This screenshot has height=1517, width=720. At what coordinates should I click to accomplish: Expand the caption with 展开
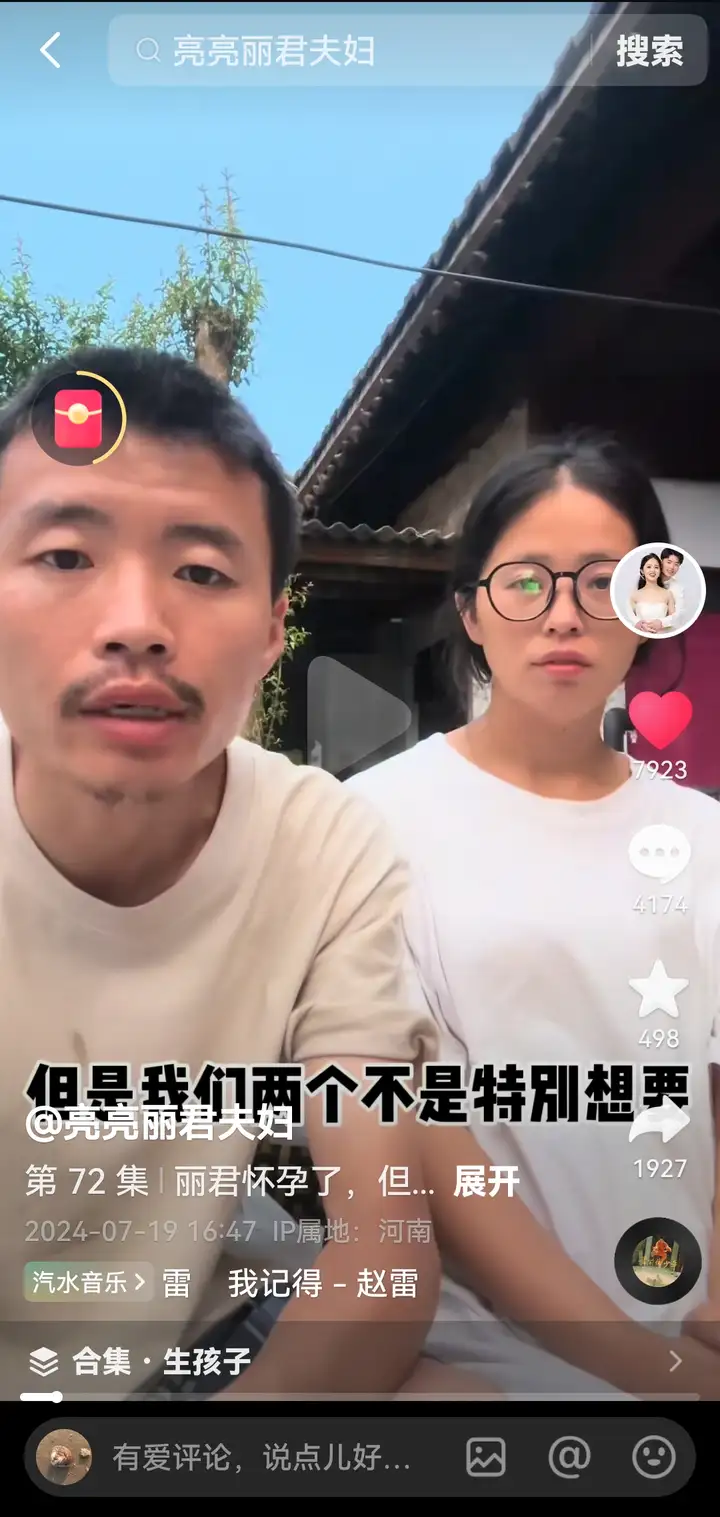click(486, 1182)
